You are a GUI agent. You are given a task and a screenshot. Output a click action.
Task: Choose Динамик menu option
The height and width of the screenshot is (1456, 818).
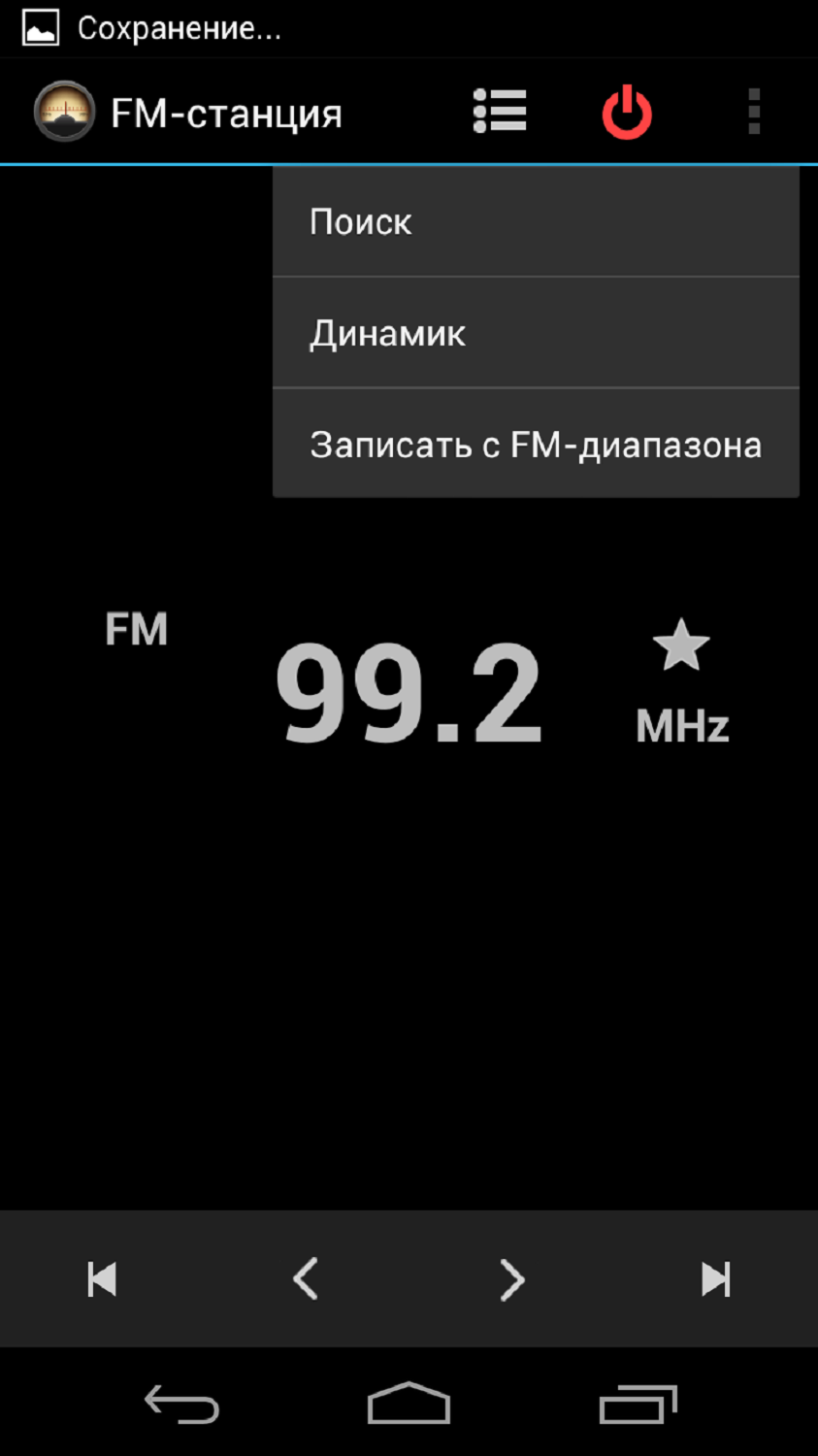[x=536, y=333]
